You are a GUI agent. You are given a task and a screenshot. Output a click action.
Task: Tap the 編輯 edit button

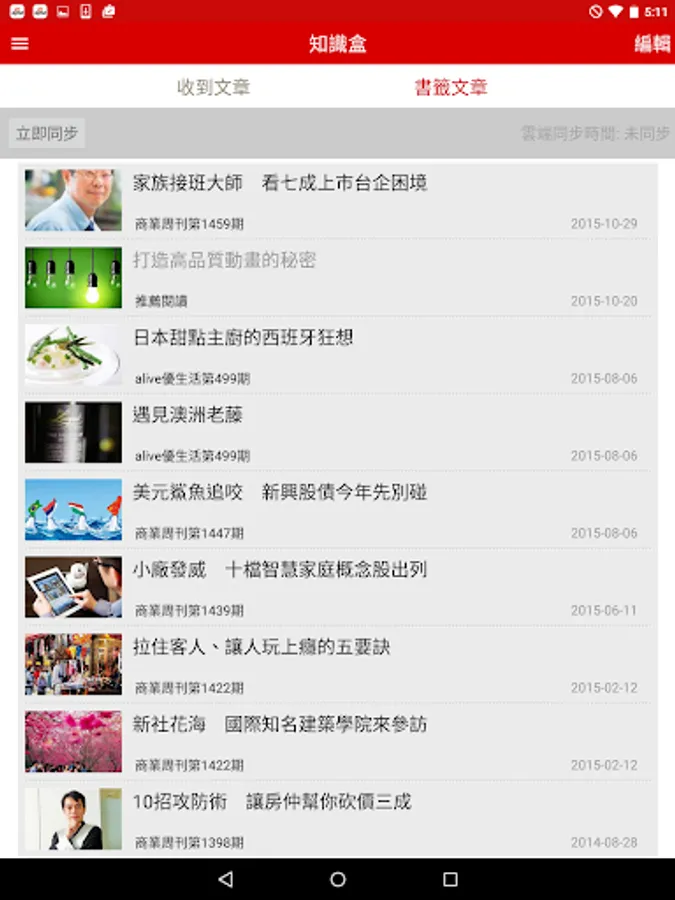pos(652,44)
